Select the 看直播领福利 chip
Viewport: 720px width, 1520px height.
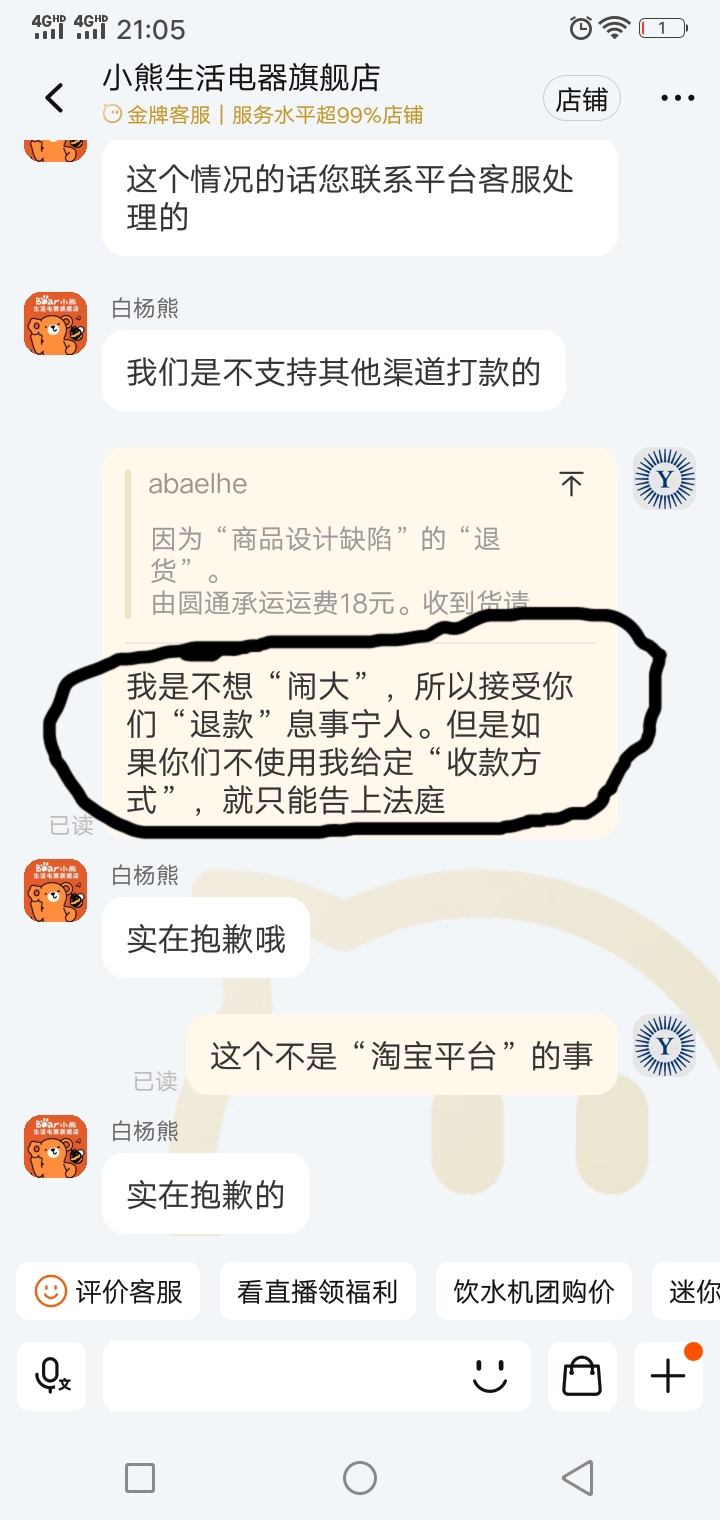[317, 1291]
